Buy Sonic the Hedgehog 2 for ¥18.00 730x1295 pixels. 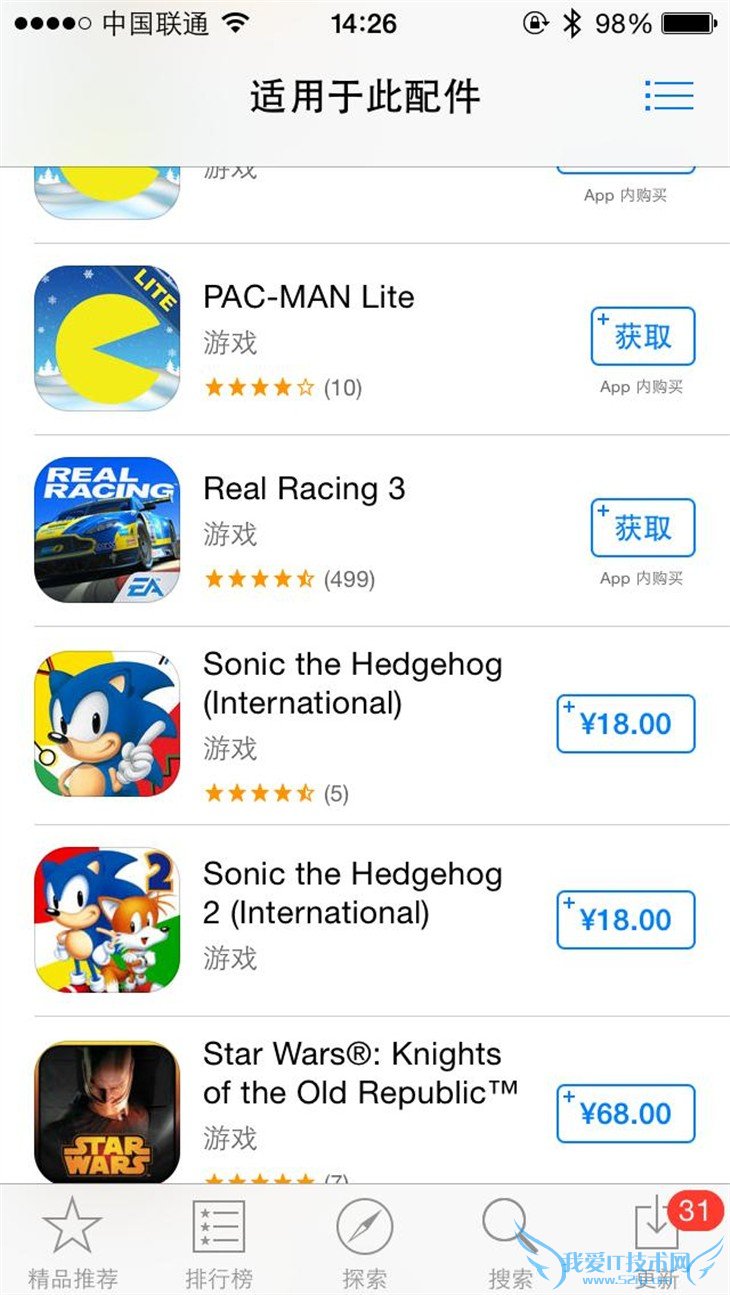click(x=625, y=920)
